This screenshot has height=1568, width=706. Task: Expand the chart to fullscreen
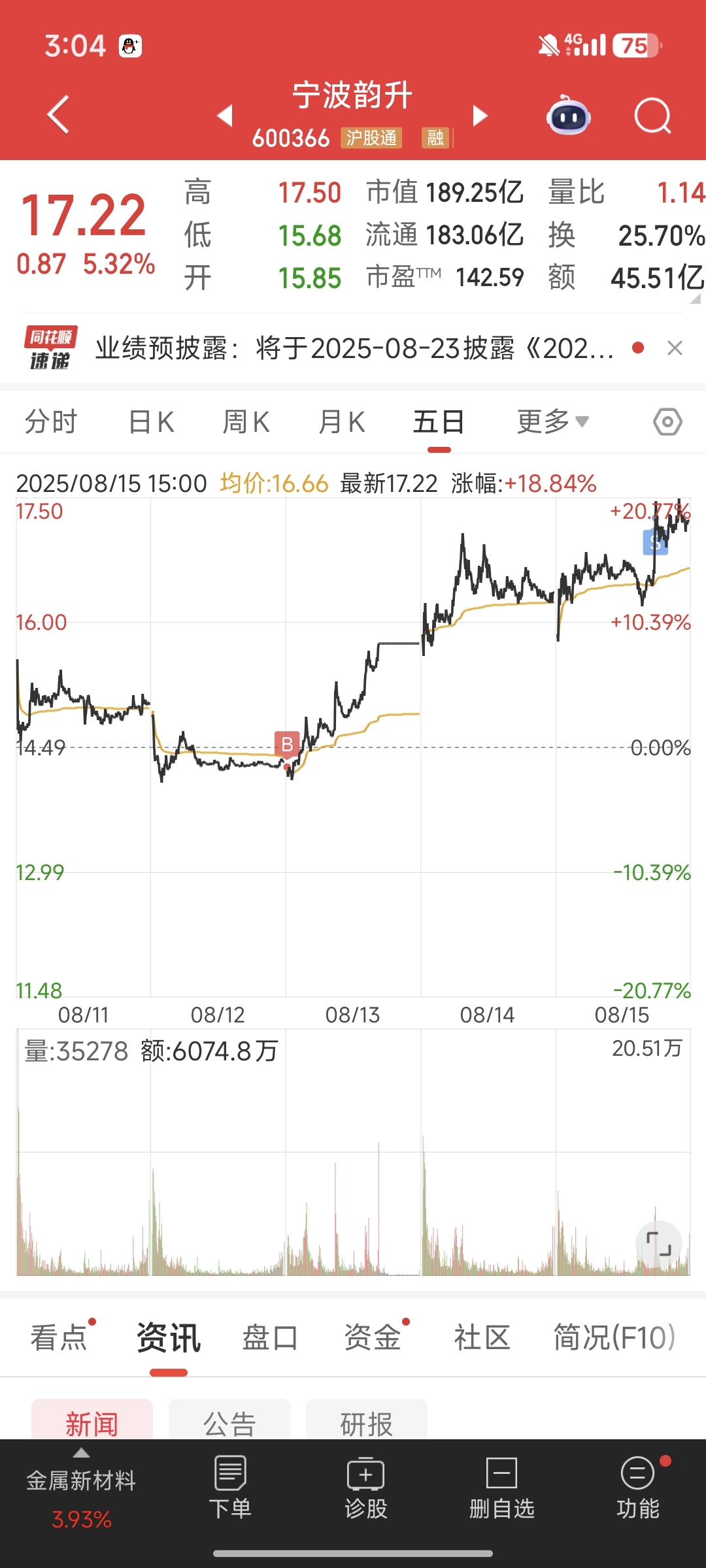pos(659,1244)
